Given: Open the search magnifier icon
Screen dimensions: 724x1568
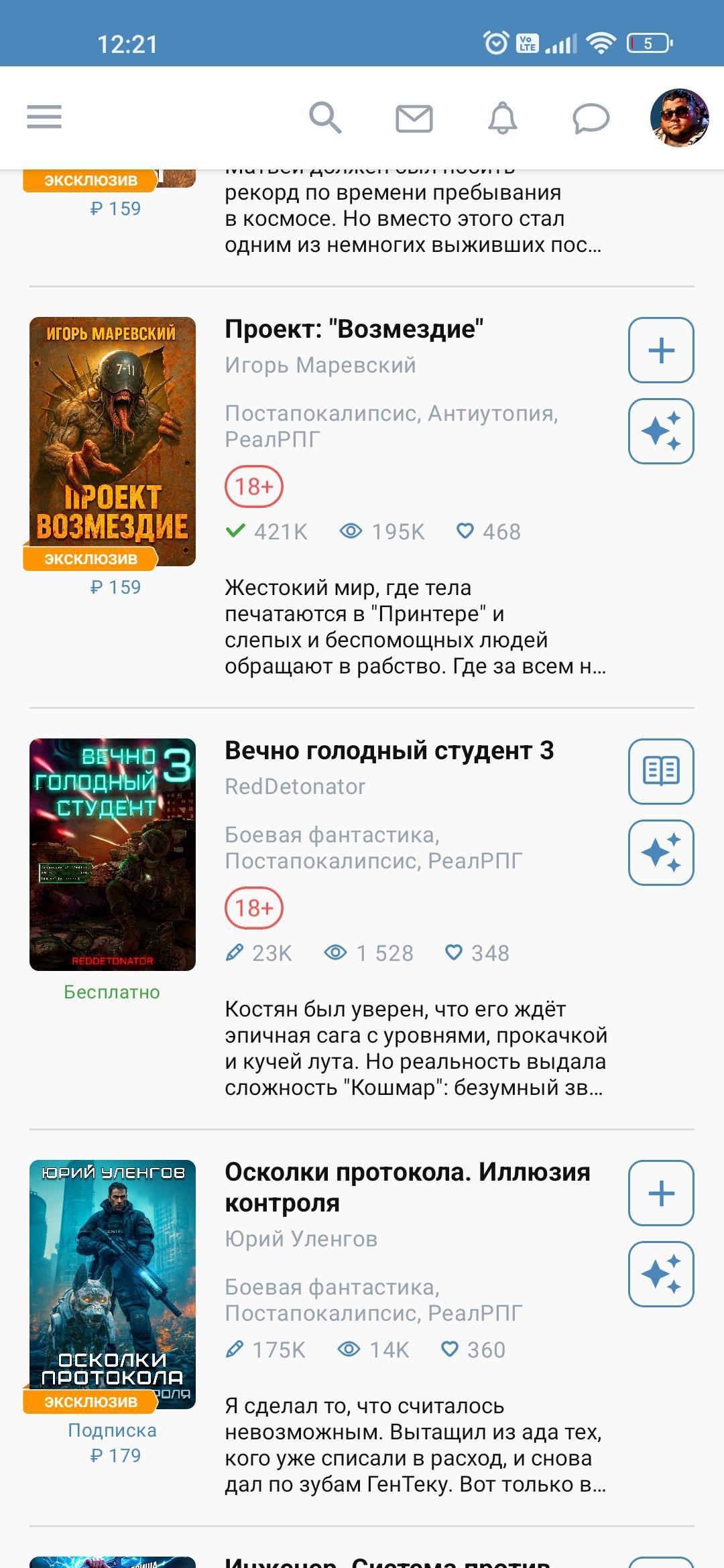Looking at the screenshot, I should pyautogui.click(x=325, y=118).
